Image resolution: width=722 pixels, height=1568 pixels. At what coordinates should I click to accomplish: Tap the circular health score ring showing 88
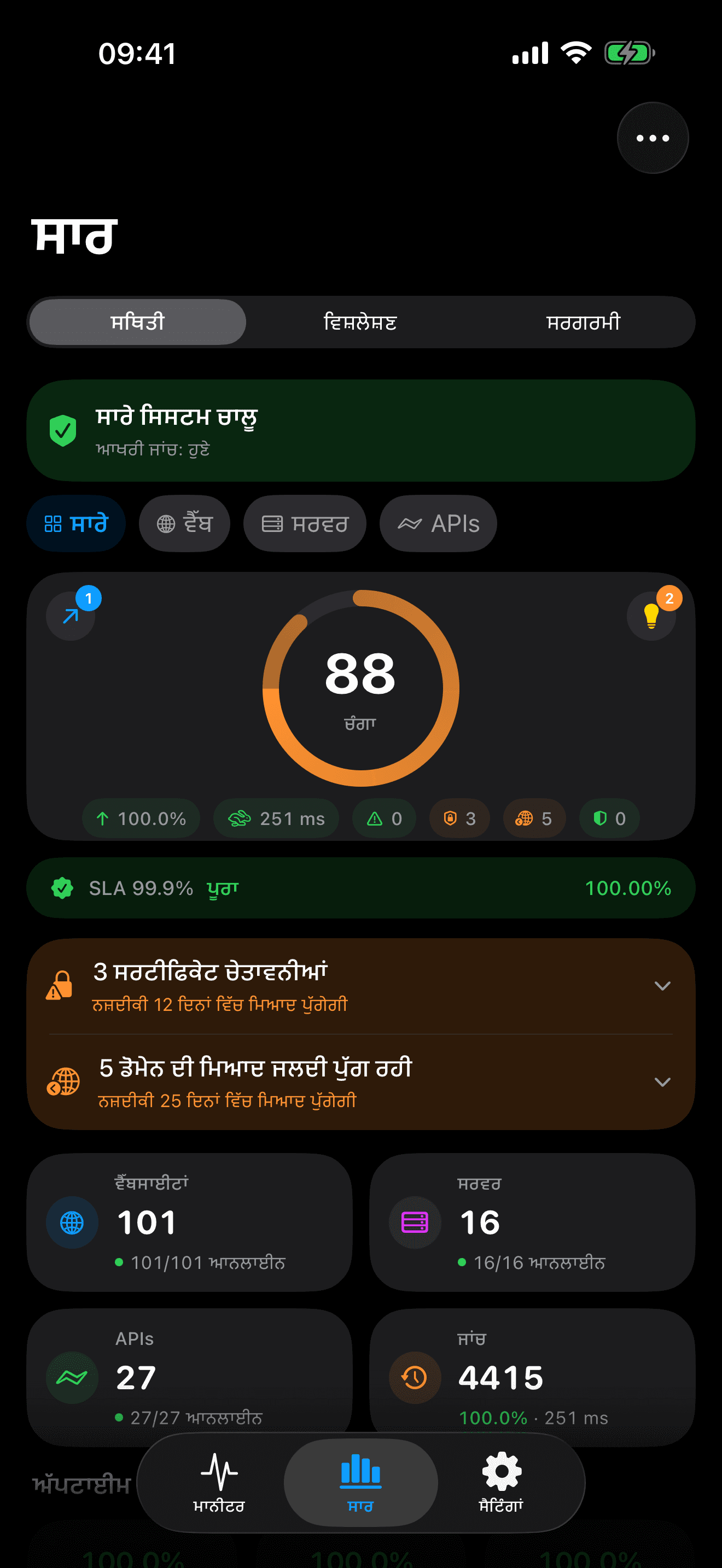(x=360, y=688)
